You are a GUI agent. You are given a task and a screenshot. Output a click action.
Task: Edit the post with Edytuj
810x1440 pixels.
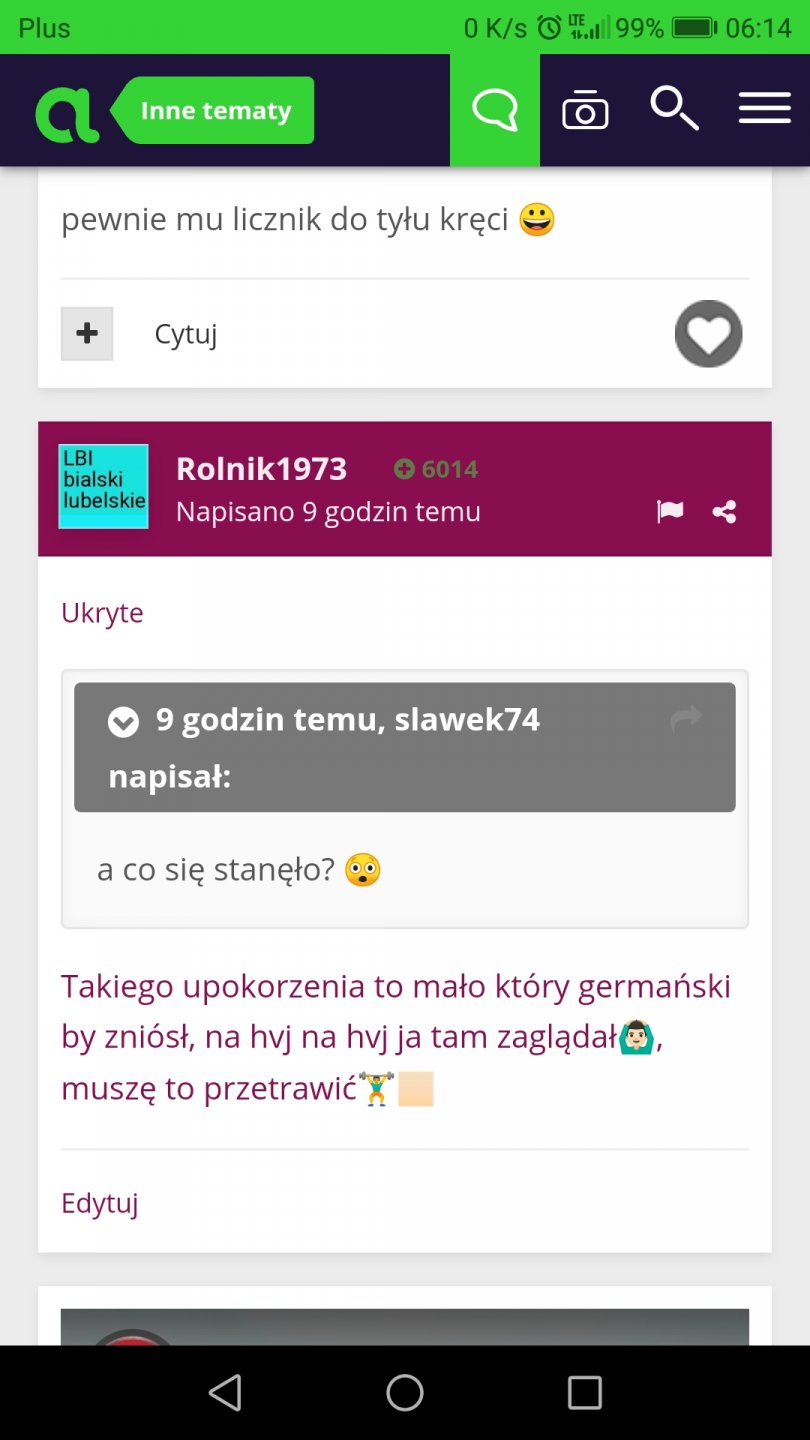100,1203
